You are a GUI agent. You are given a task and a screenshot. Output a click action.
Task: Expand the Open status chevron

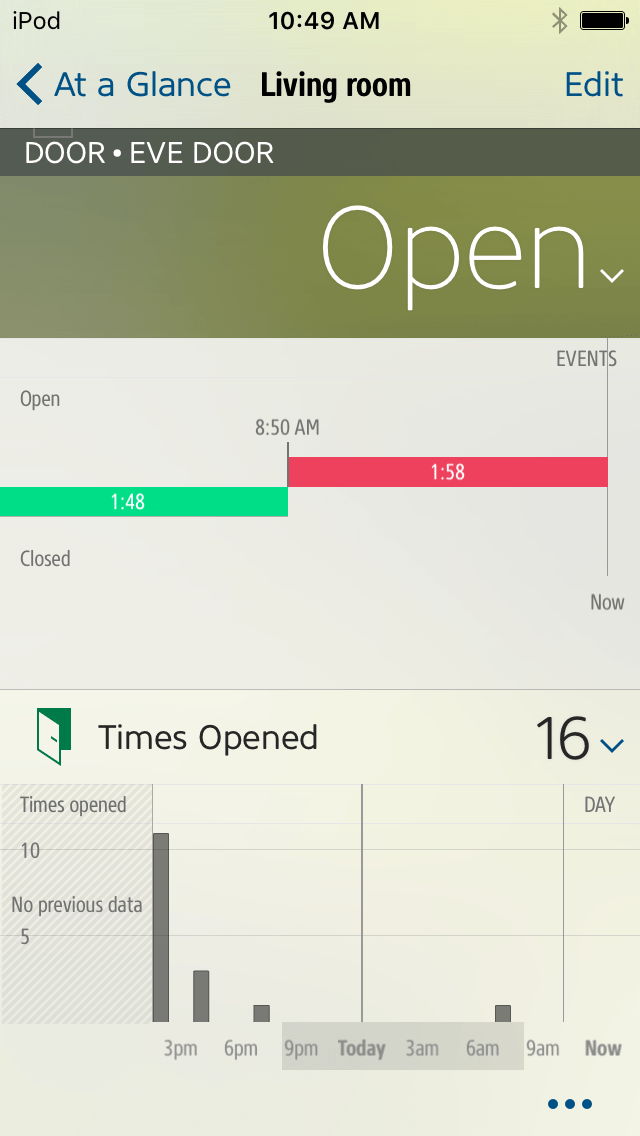click(612, 275)
